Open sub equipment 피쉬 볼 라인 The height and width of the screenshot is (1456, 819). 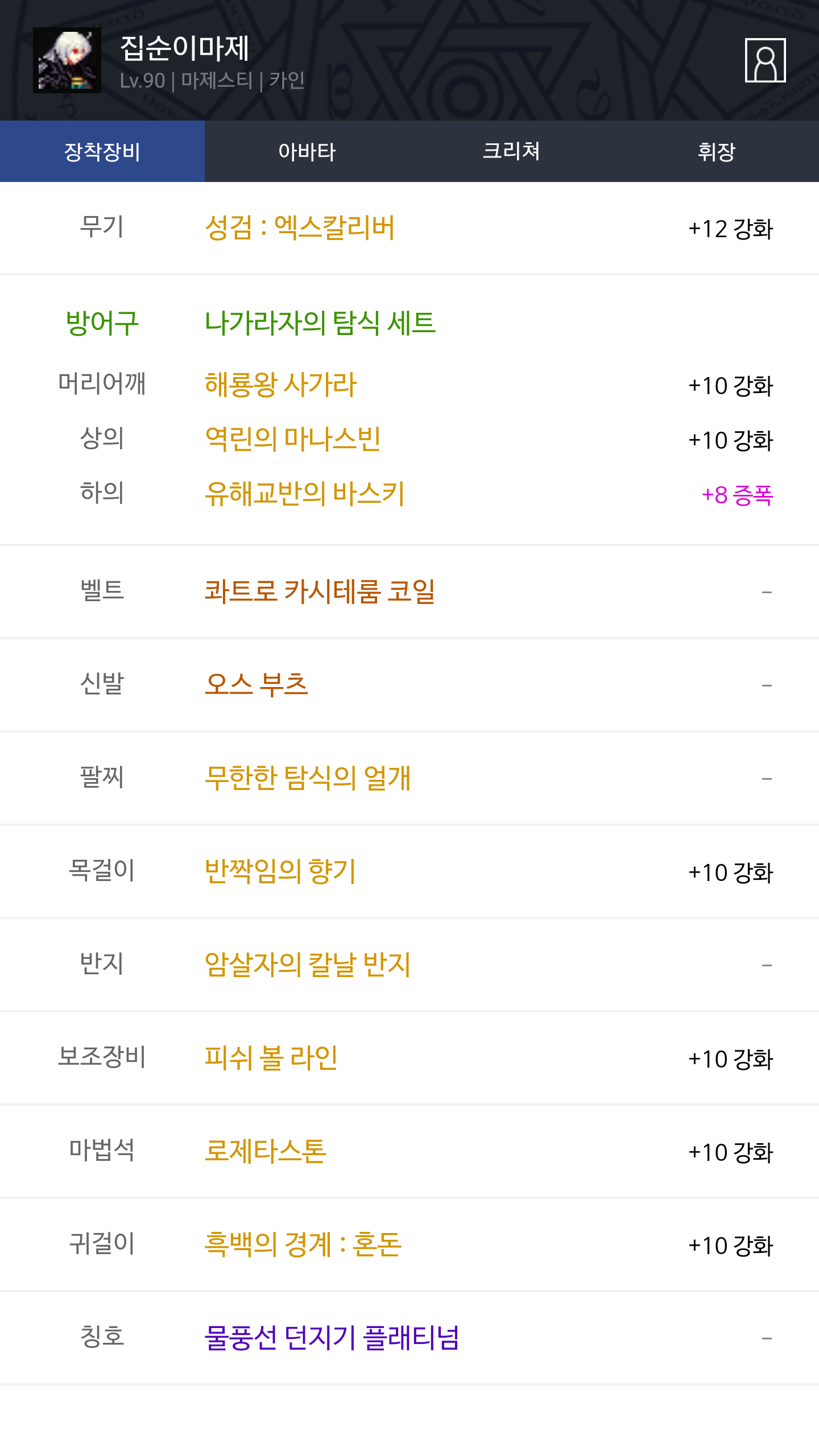(271, 1058)
